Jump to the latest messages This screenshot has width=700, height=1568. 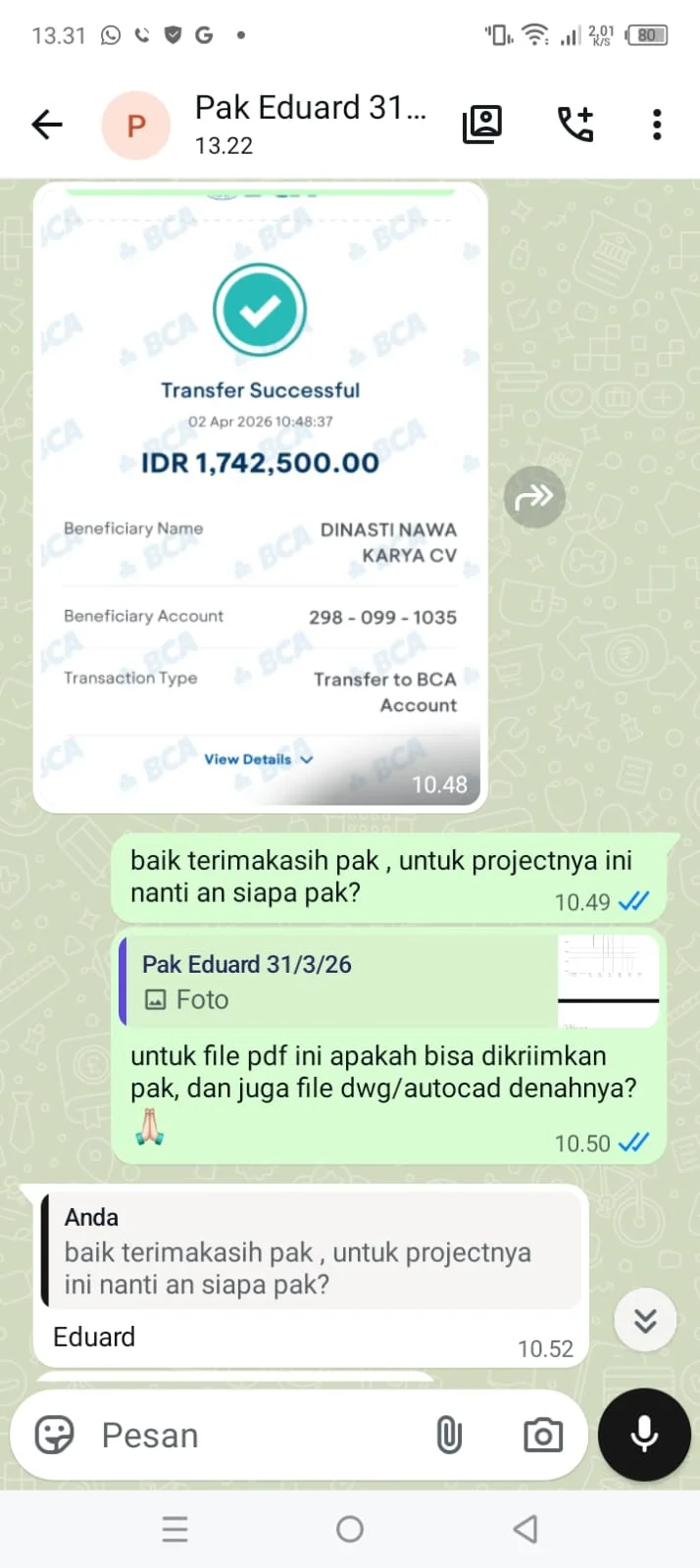(x=644, y=1320)
